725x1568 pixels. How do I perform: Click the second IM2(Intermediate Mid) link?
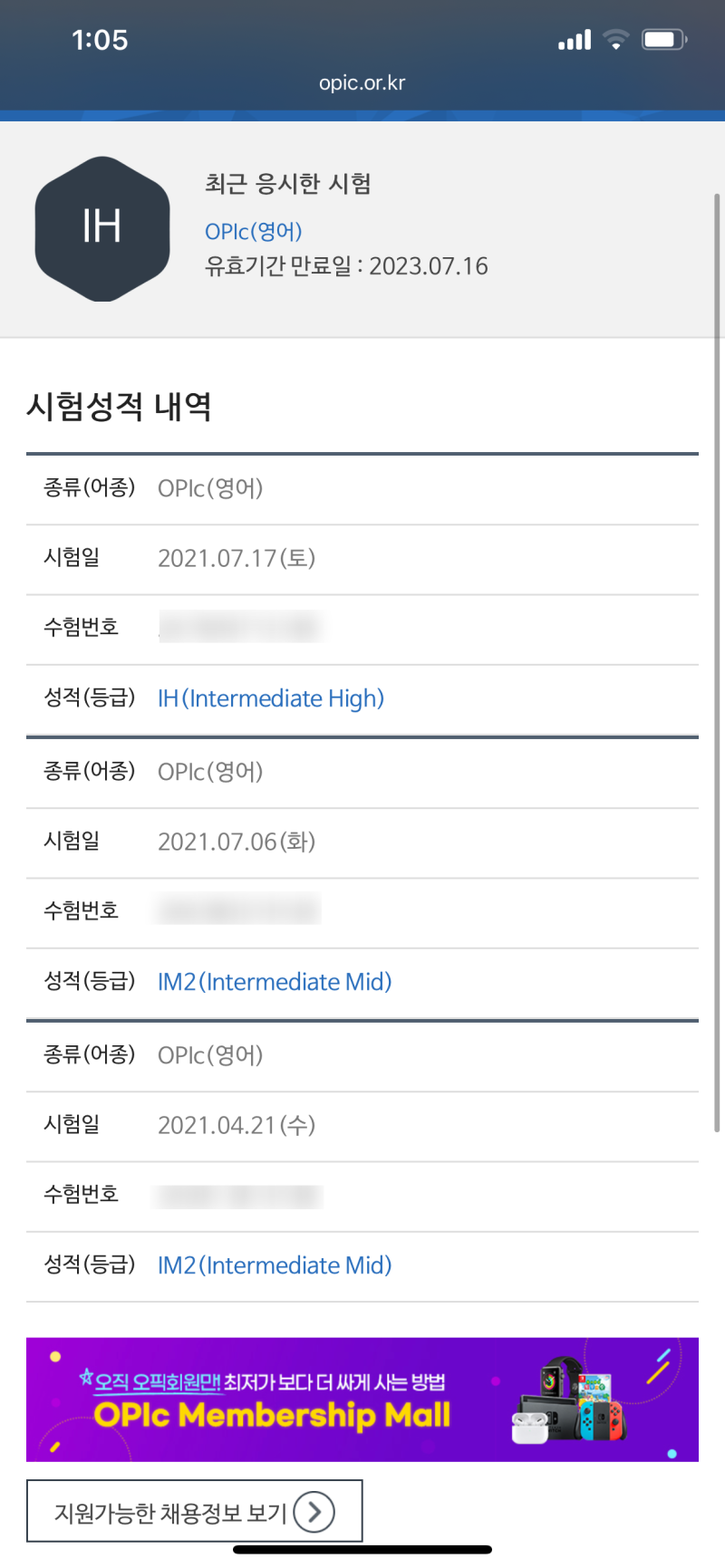tap(275, 1265)
